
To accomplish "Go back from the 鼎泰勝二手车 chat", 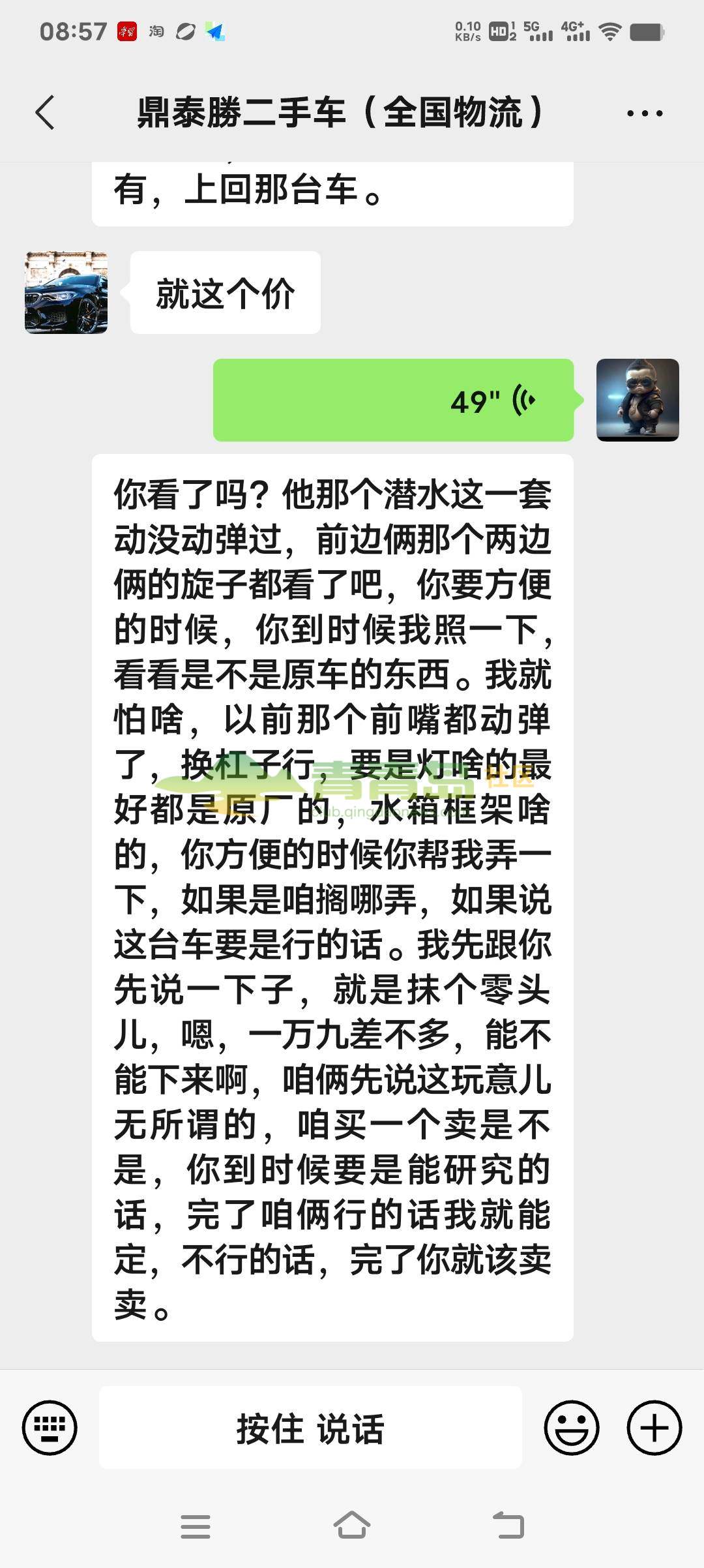I will click(44, 113).
